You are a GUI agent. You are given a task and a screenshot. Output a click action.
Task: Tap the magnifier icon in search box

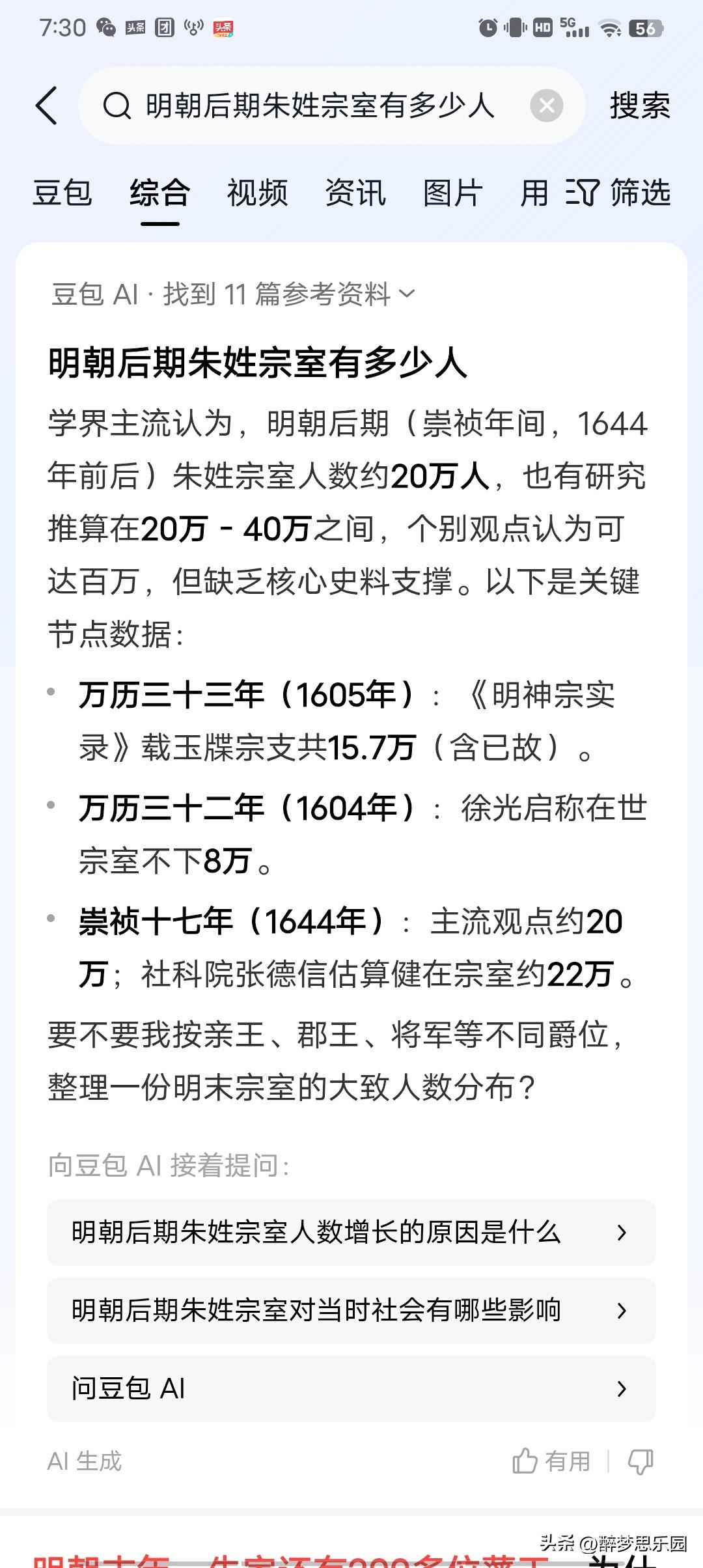(x=118, y=106)
